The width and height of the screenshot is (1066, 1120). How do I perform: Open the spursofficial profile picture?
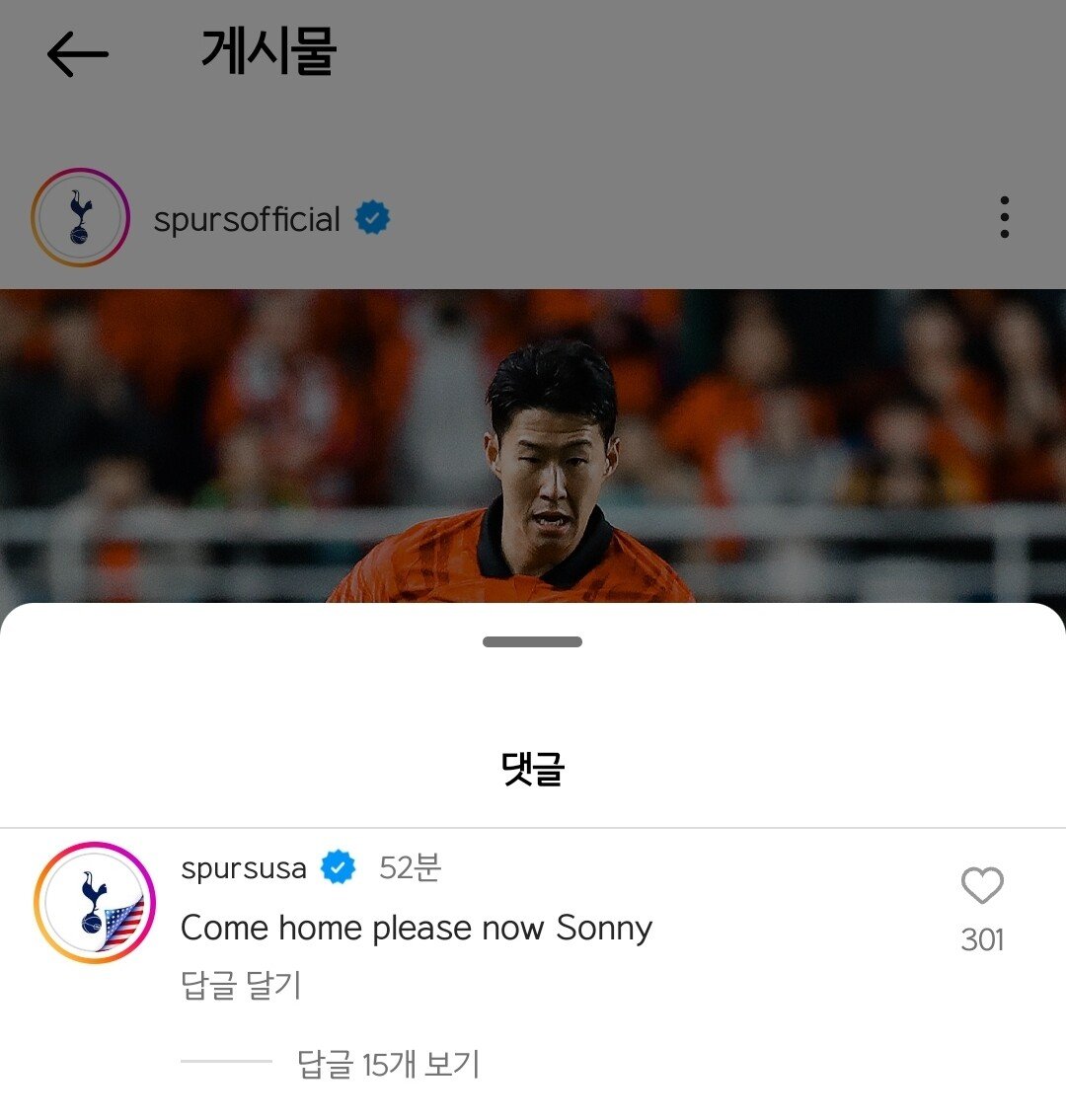pos(80,217)
